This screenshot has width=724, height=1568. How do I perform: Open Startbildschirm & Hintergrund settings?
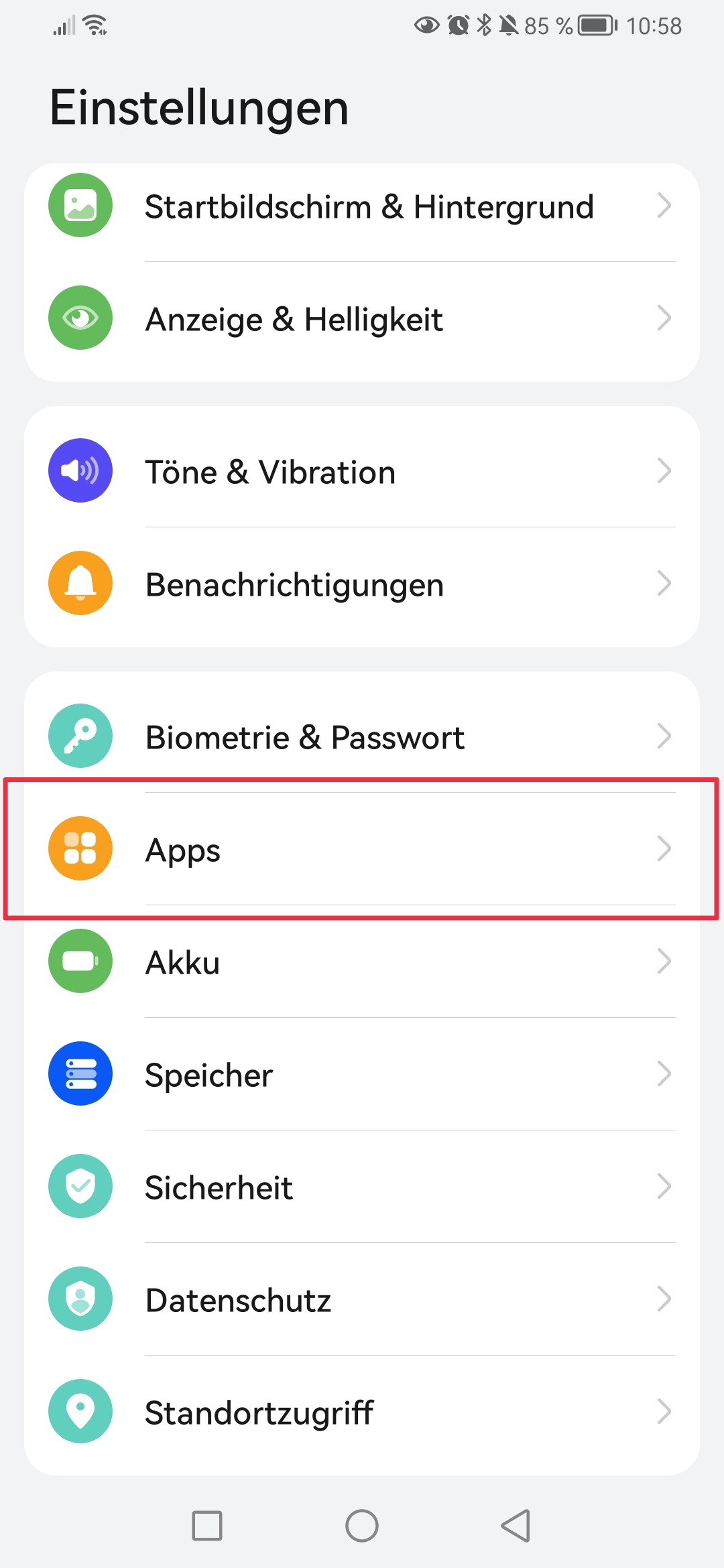362,206
